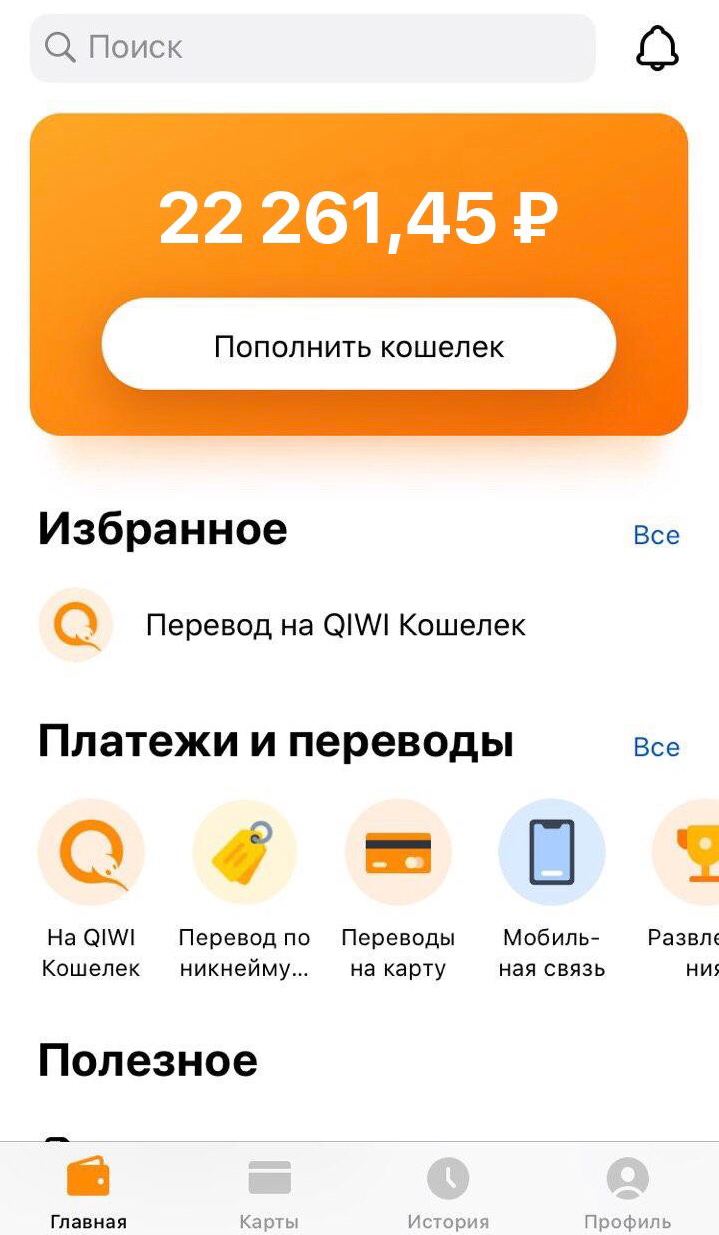Open the notifications bell
719x1235 pixels.
[657, 47]
